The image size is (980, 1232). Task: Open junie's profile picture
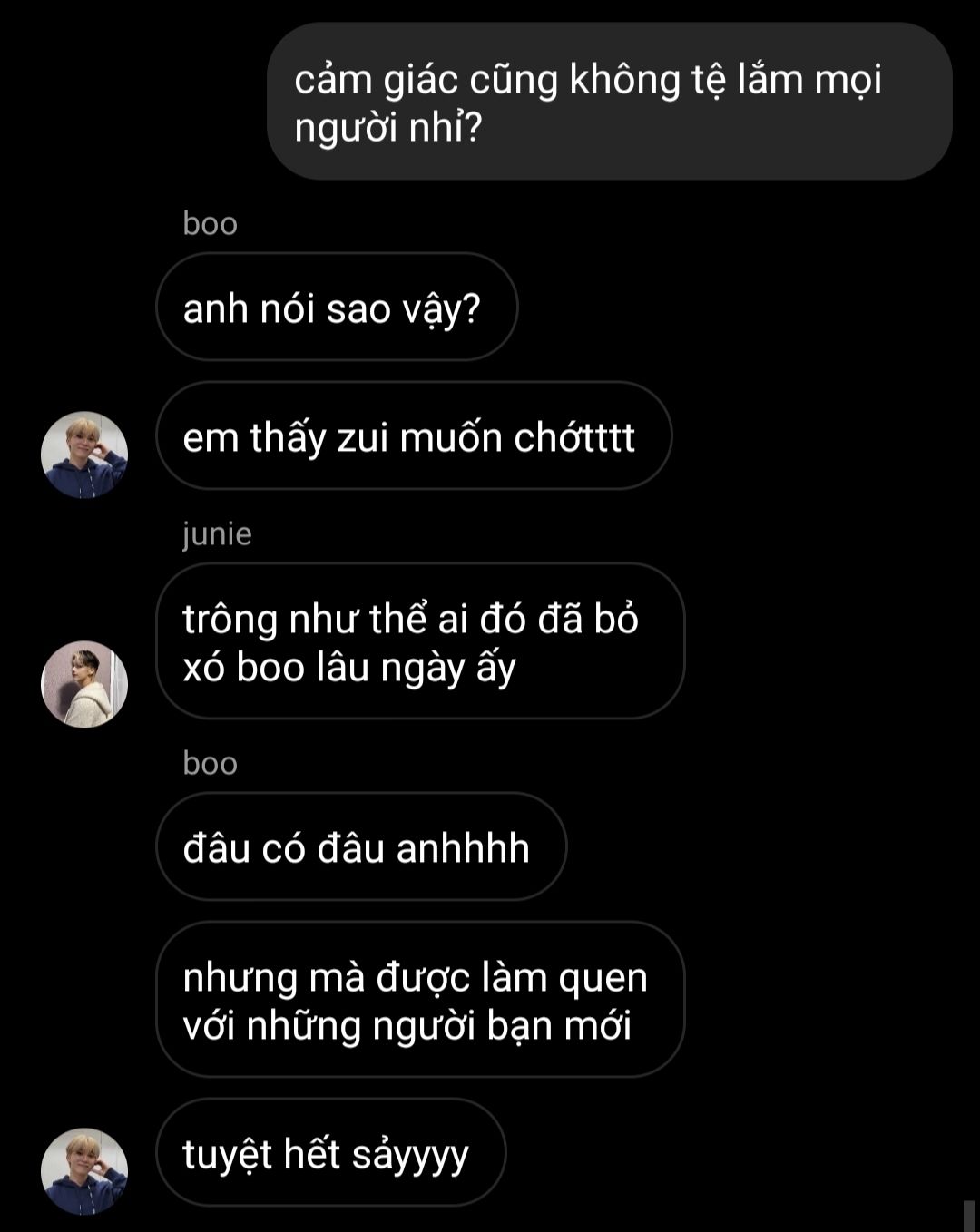(84, 684)
